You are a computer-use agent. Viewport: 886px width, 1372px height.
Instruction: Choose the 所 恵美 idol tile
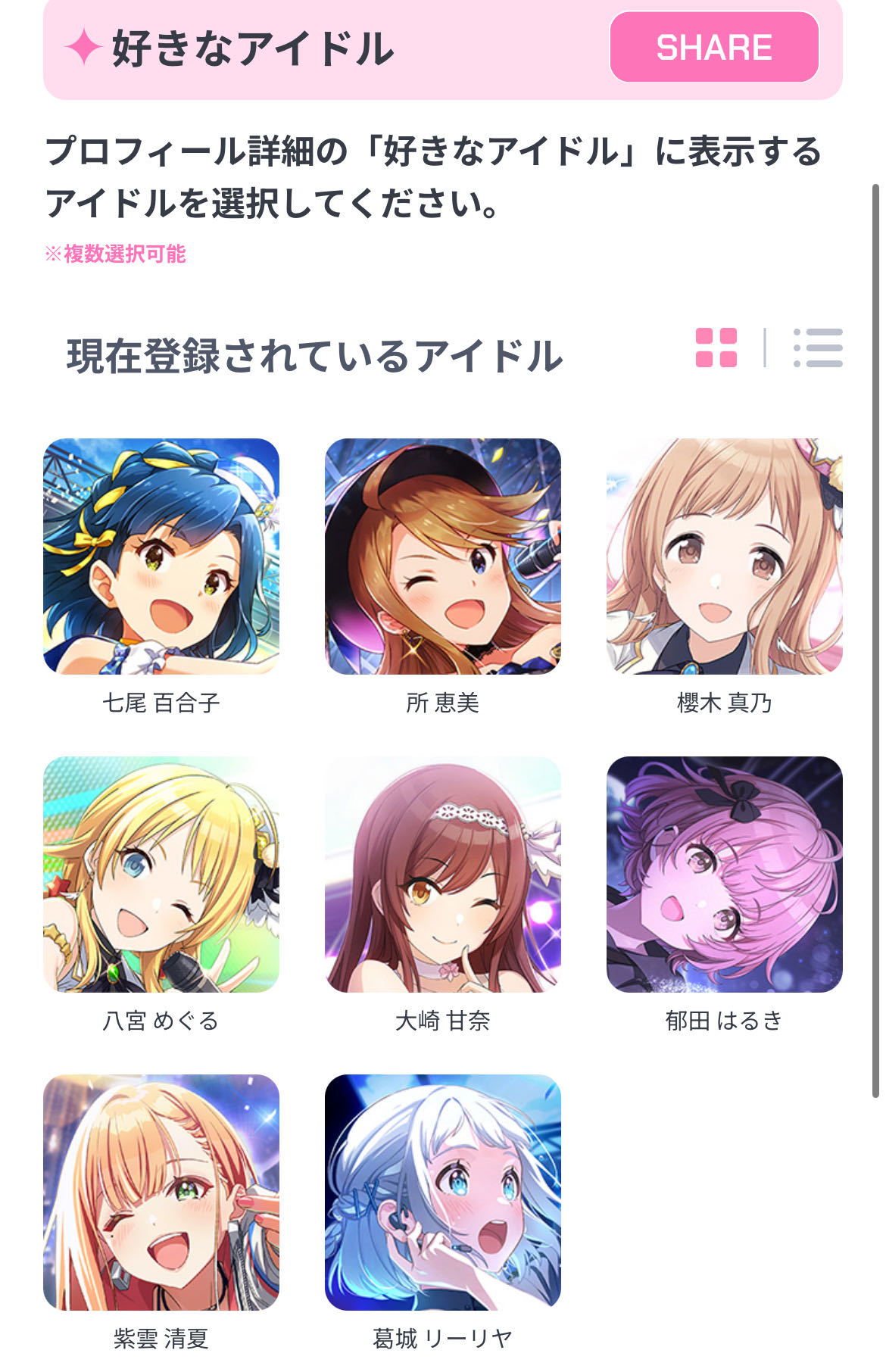(x=443, y=557)
